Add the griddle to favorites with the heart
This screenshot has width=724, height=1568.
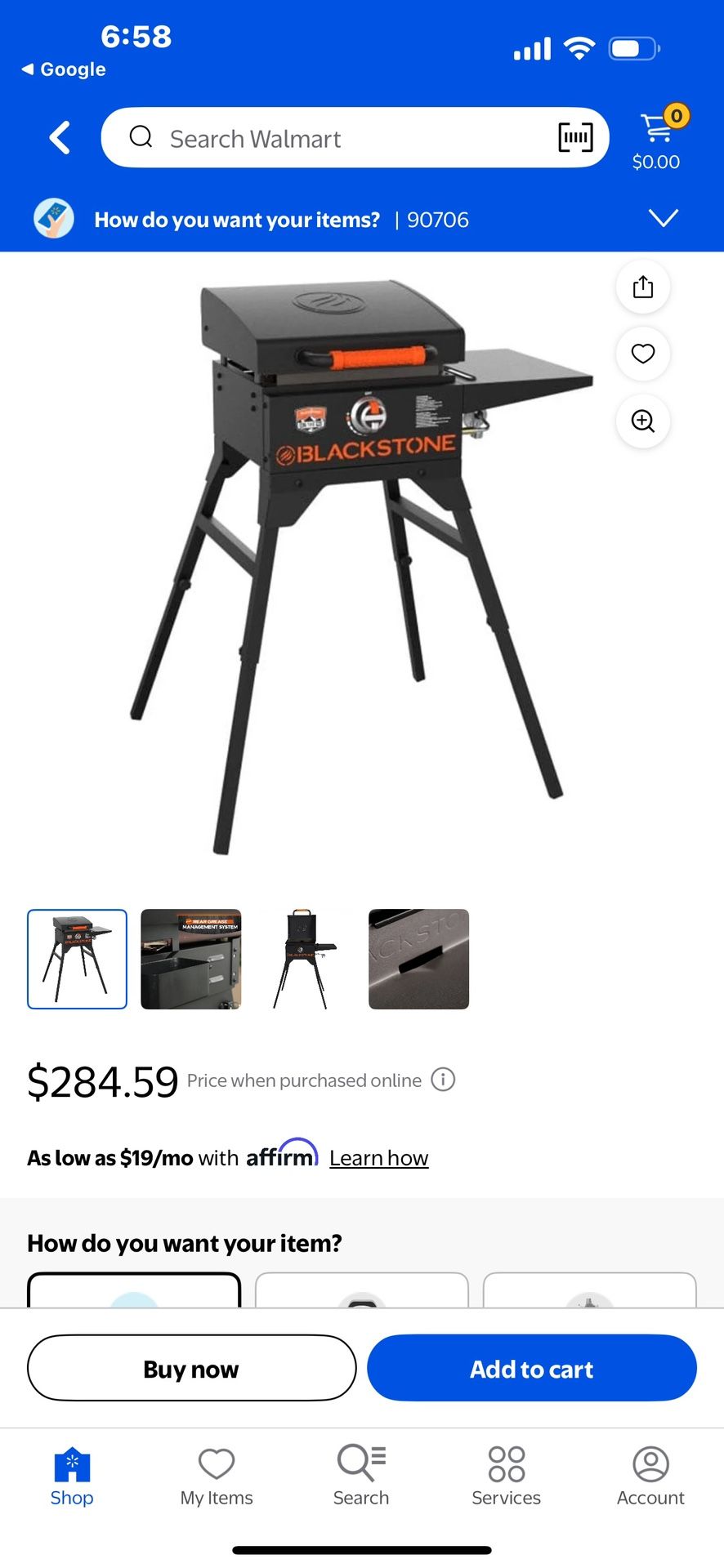click(x=643, y=354)
